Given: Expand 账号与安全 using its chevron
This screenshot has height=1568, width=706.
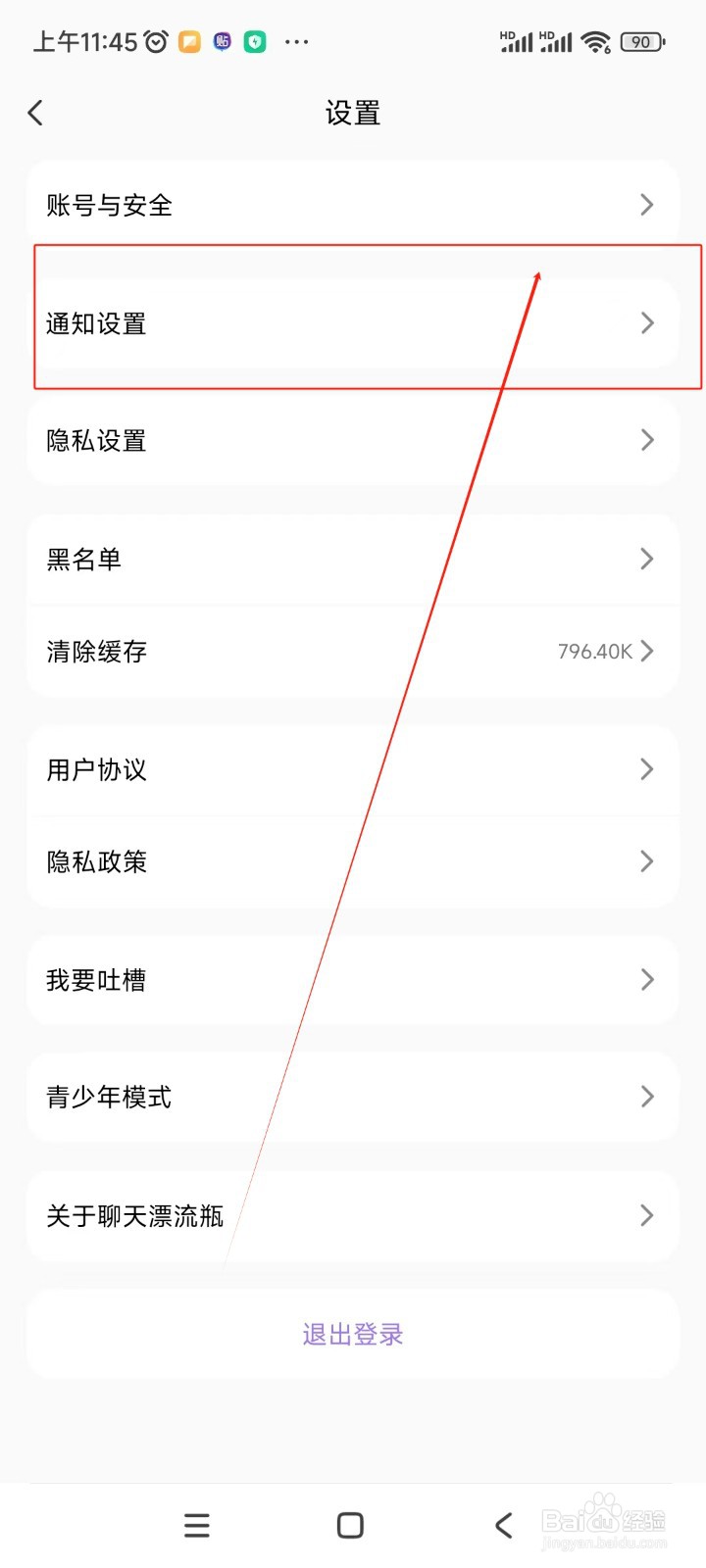Looking at the screenshot, I should [x=646, y=205].
